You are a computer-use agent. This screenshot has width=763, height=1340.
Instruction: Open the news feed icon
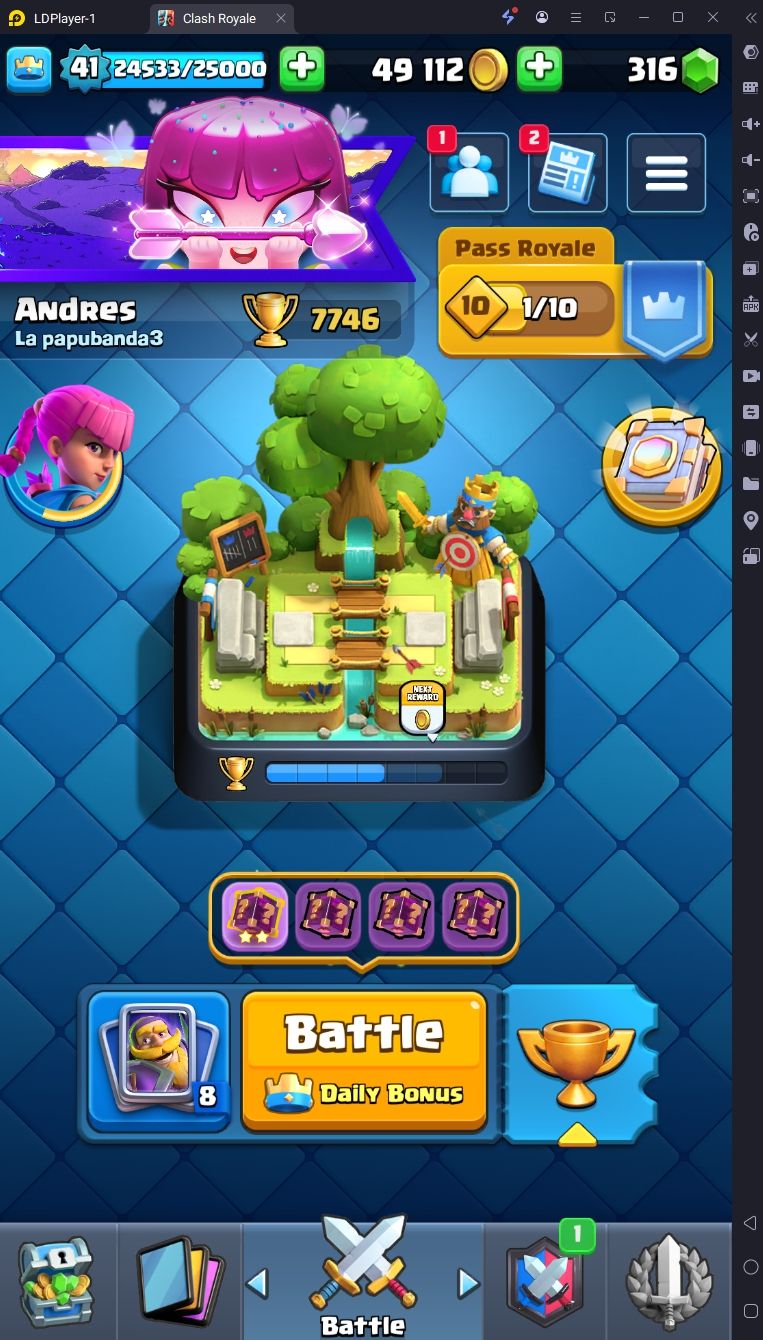(567, 172)
